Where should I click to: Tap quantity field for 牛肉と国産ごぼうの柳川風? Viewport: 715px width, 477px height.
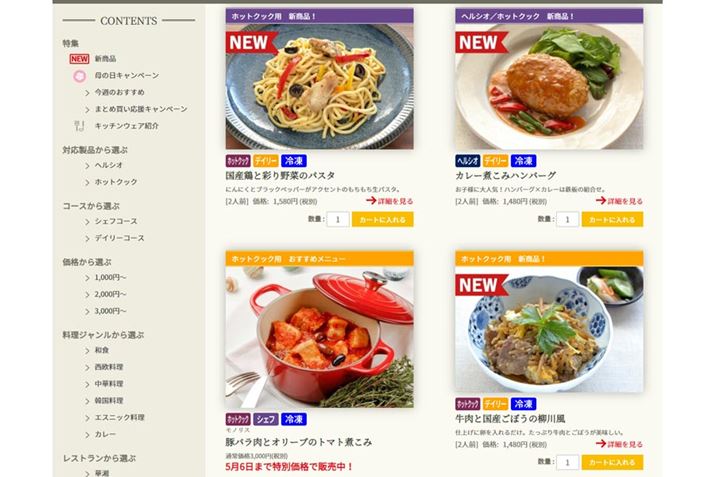coord(567,462)
